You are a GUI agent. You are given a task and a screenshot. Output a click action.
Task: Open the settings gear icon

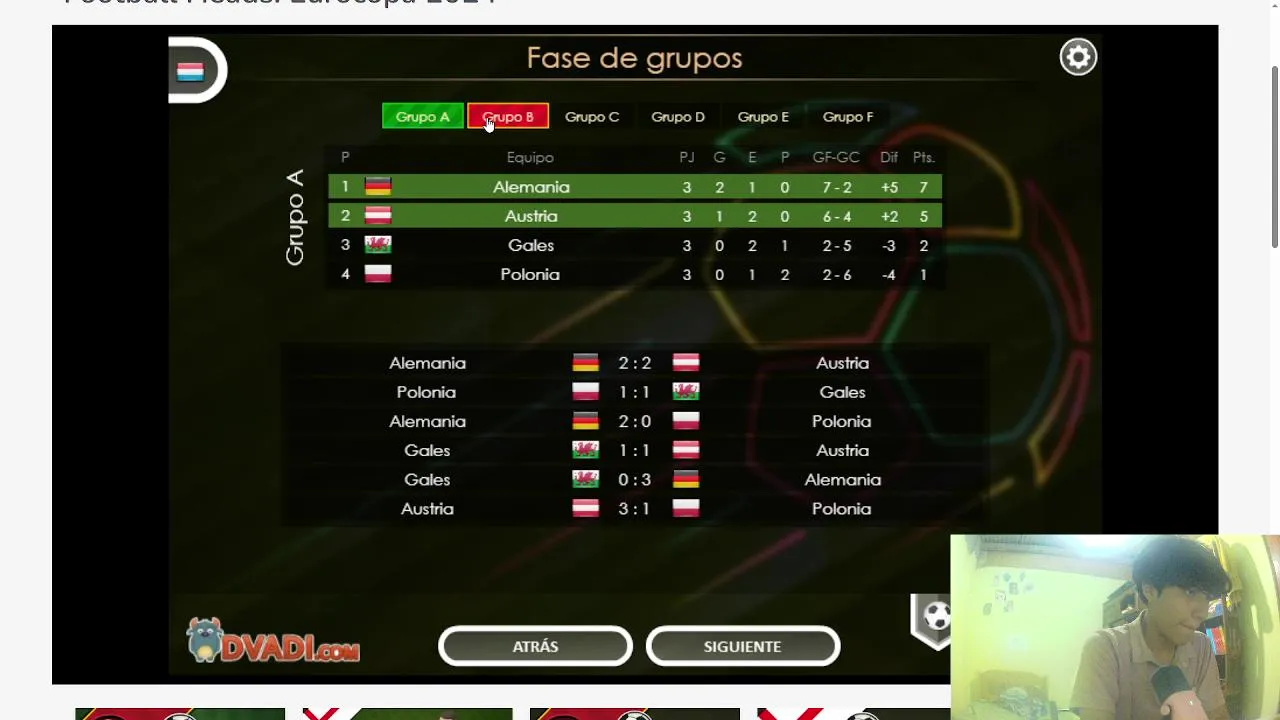[x=1078, y=57]
